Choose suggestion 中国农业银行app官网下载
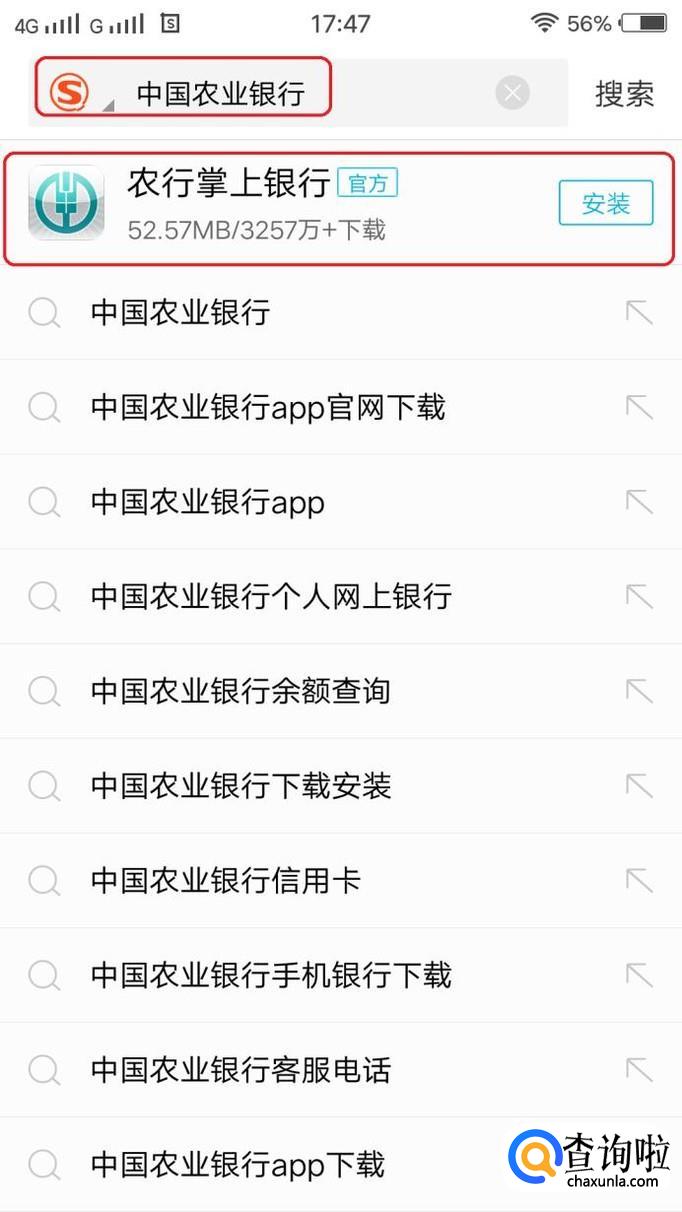Viewport: 682px width, 1212px height. pyautogui.click(x=267, y=408)
